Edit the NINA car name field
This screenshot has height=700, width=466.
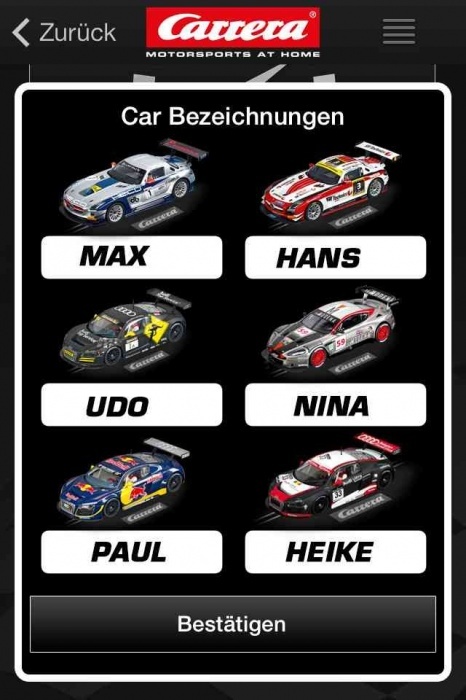point(336,405)
